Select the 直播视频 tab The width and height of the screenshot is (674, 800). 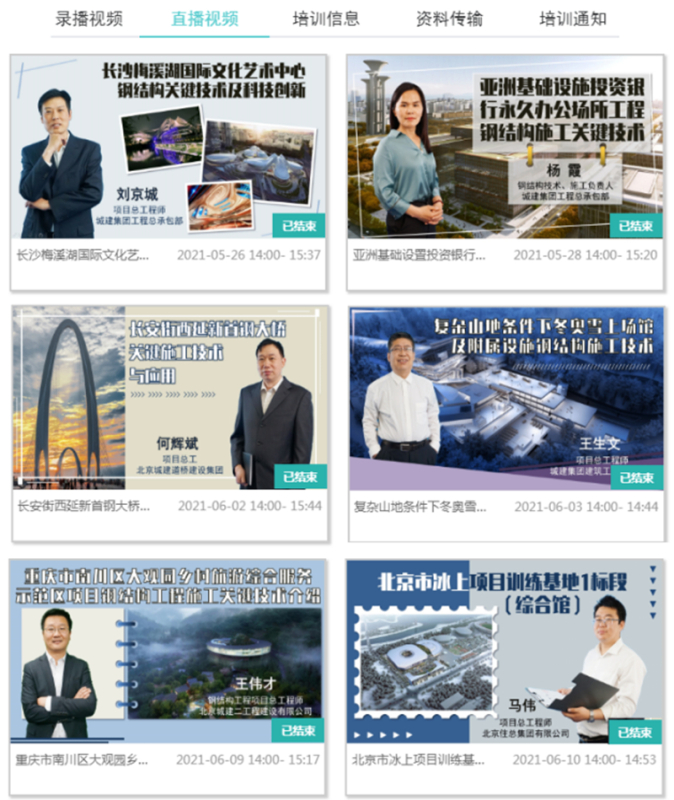204,18
